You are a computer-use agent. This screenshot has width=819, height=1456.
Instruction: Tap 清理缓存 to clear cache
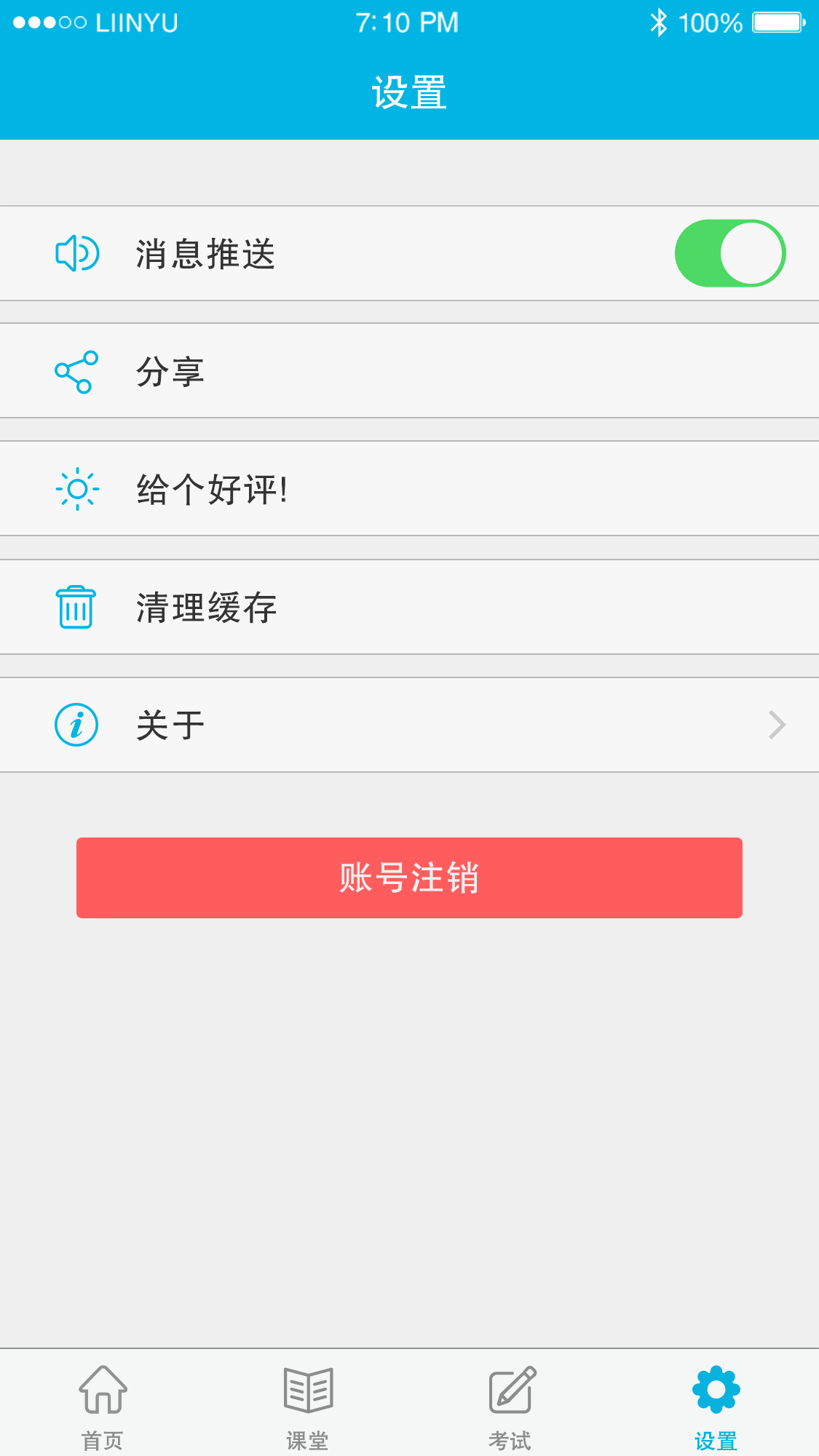click(409, 607)
